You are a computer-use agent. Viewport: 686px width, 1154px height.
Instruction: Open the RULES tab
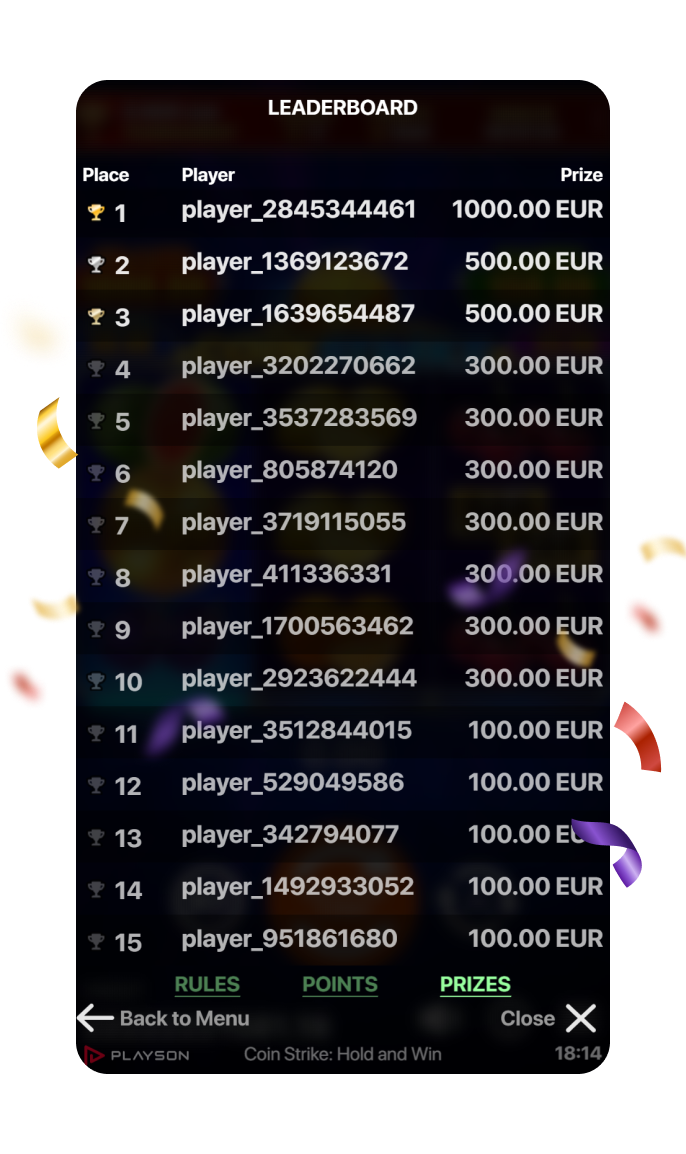pyautogui.click(x=207, y=984)
